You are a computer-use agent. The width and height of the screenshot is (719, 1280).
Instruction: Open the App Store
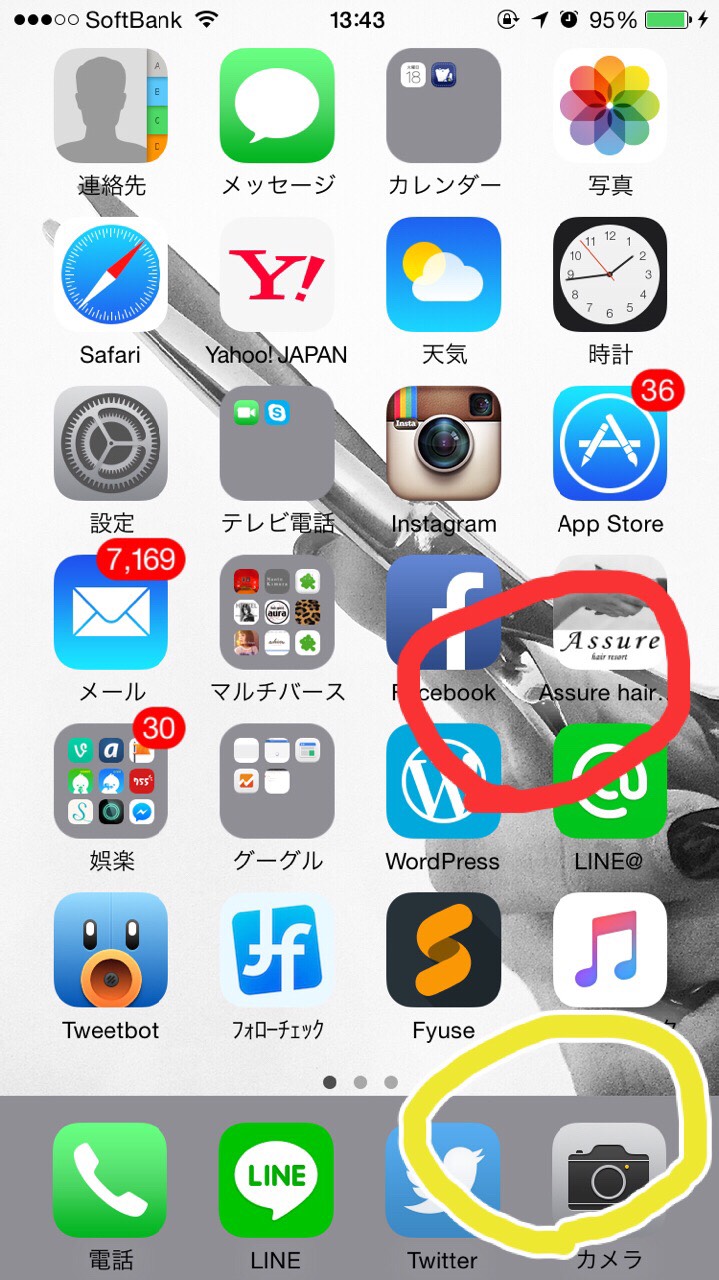tap(610, 443)
